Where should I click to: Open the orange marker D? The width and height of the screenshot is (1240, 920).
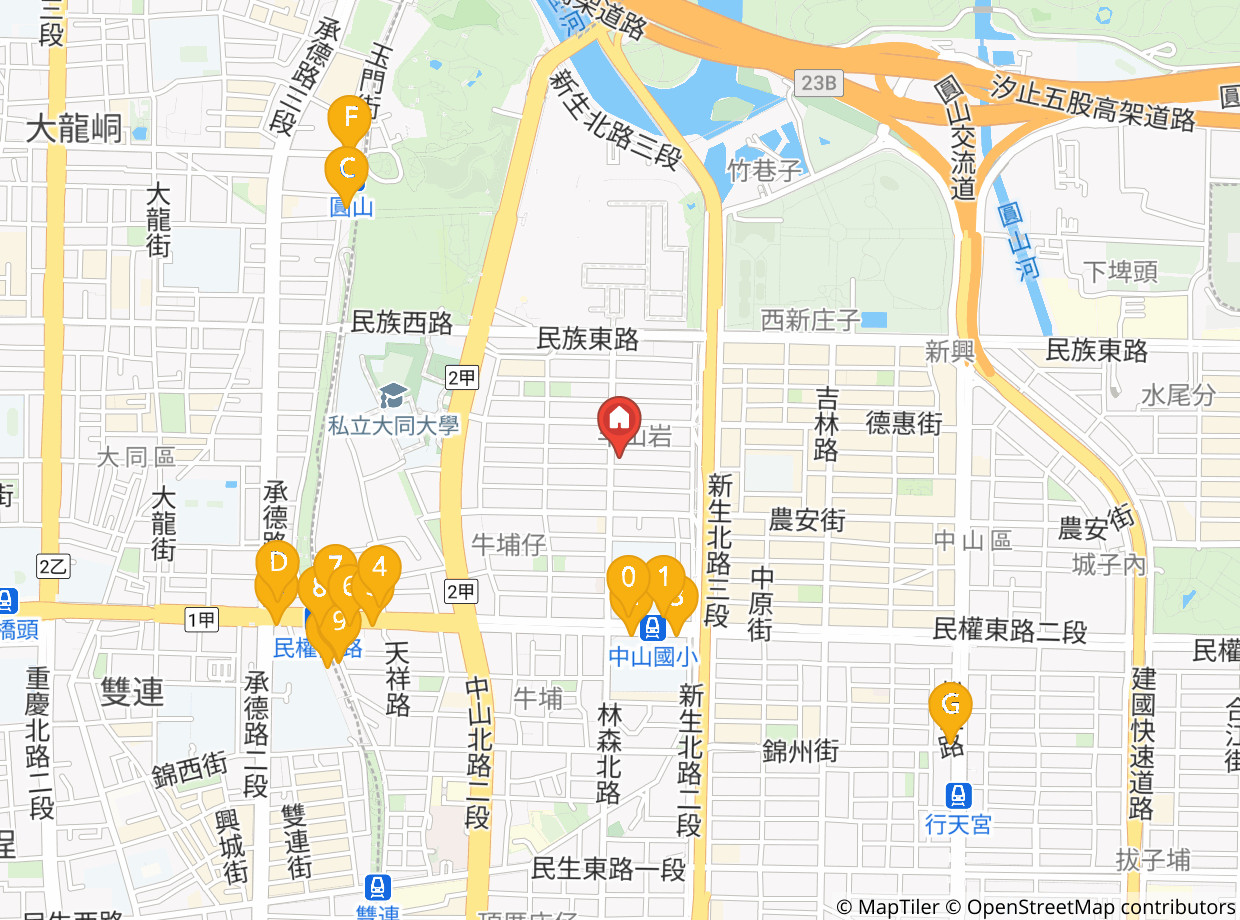click(x=278, y=562)
